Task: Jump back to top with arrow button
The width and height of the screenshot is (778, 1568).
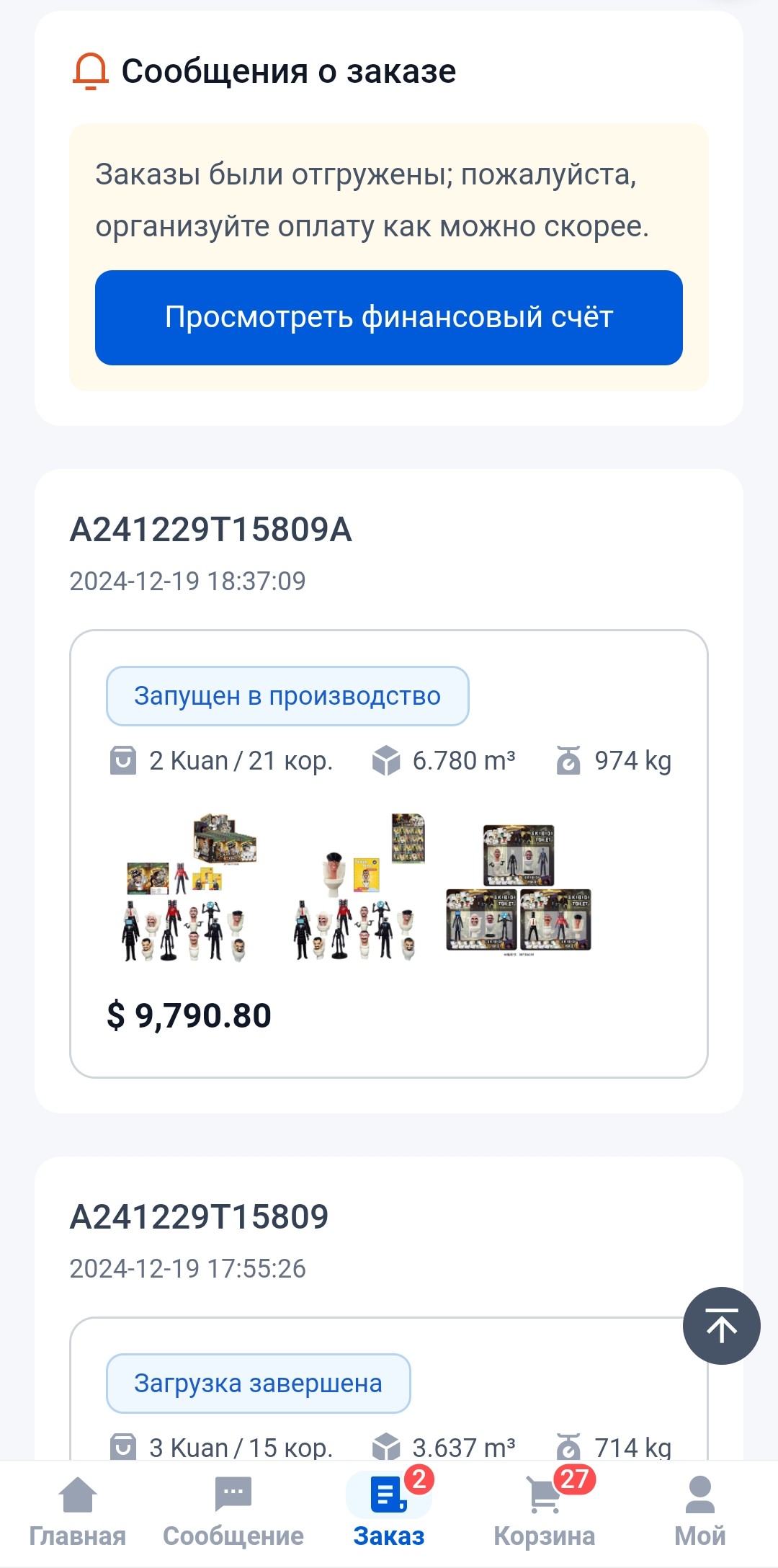Action: click(721, 1326)
